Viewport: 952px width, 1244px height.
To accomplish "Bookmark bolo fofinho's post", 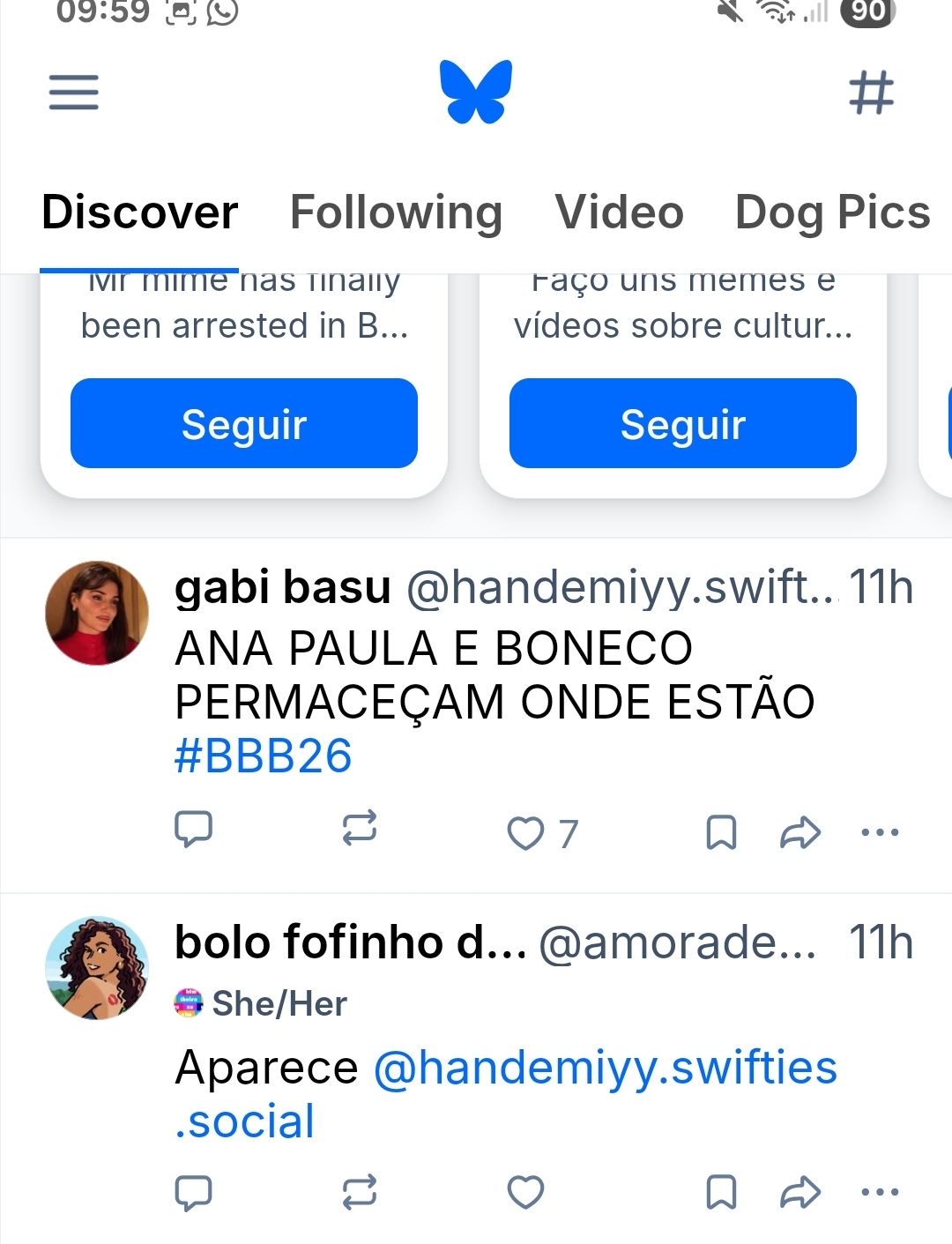I will tap(721, 1192).
